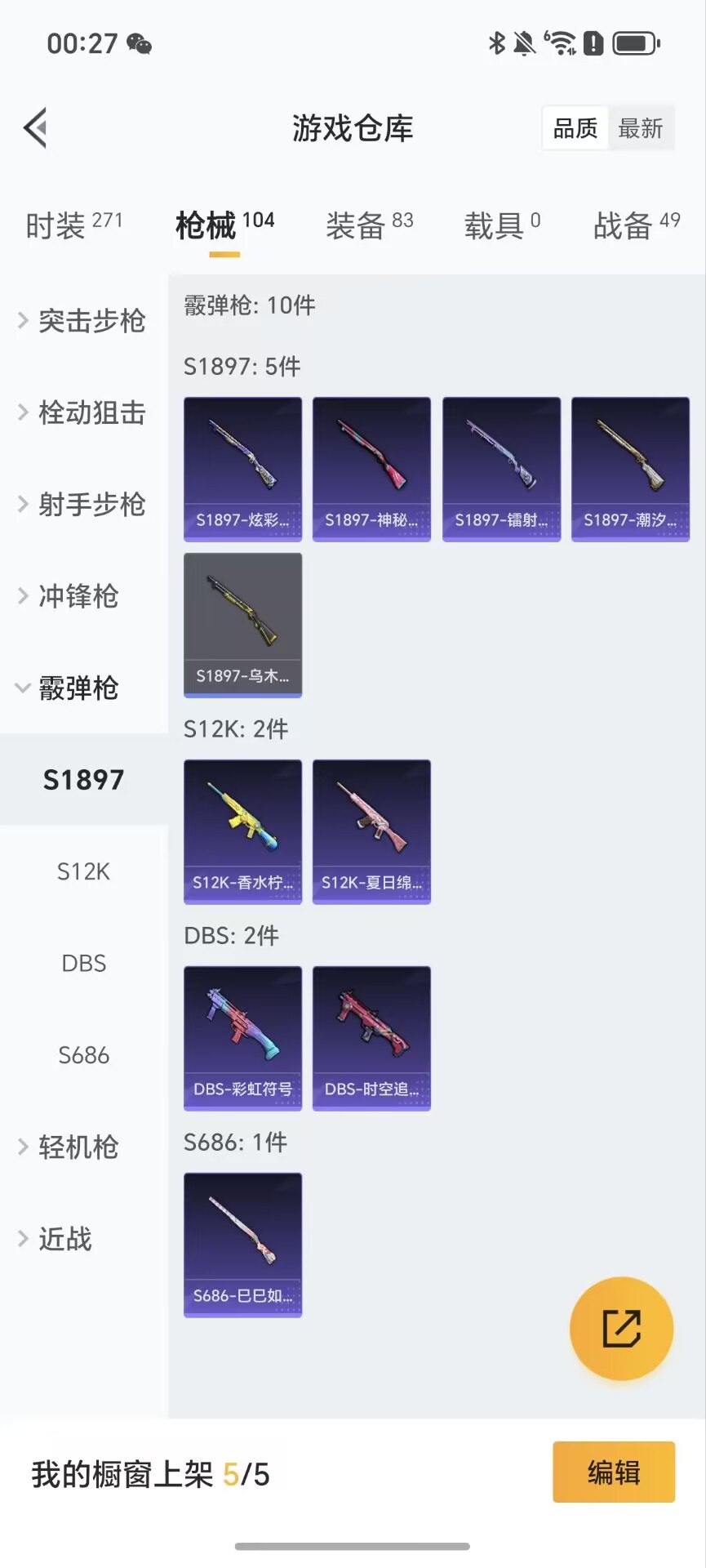This screenshot has height=1568, width=706.
Task: Select the 品质 sort option
Action: [x=574, y=127]
